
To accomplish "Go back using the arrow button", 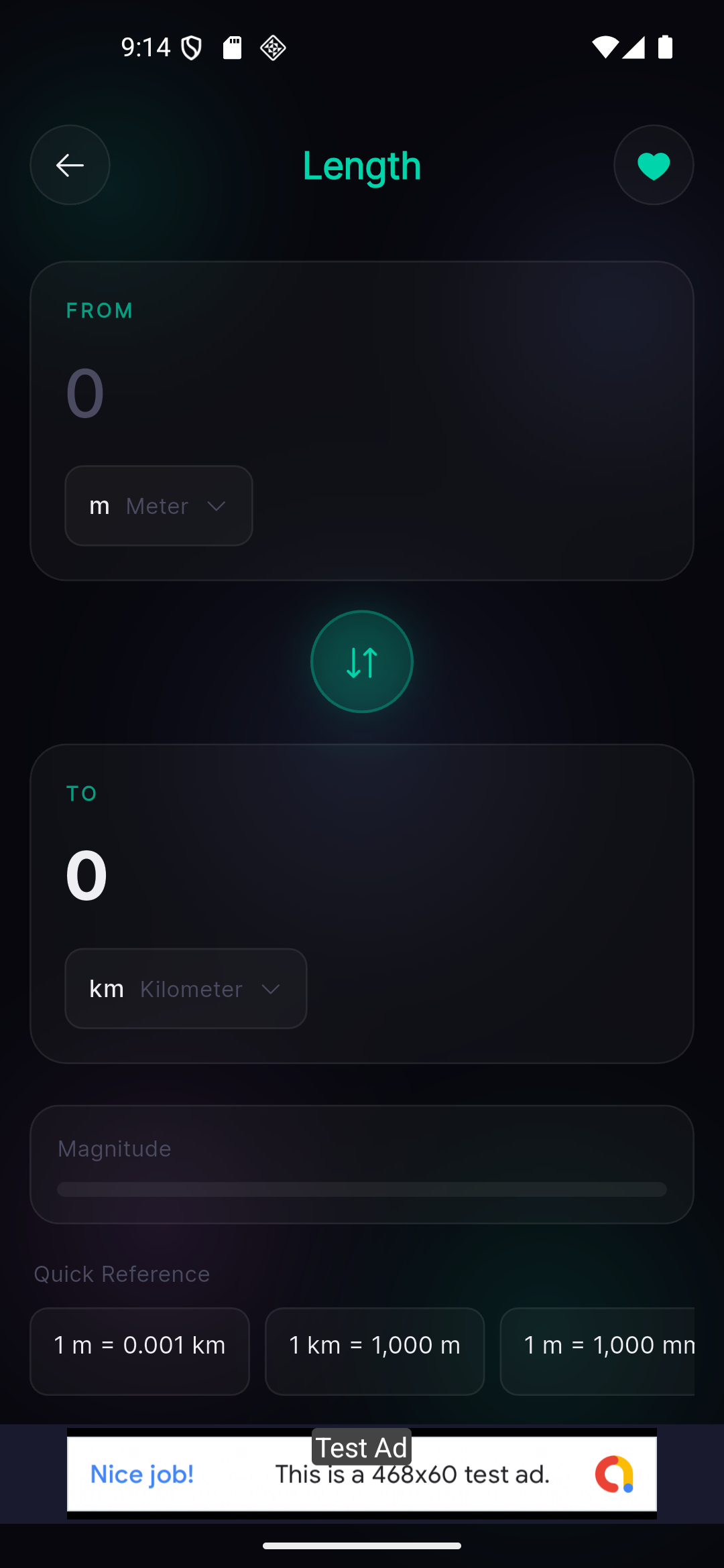I will coord(70,165).
